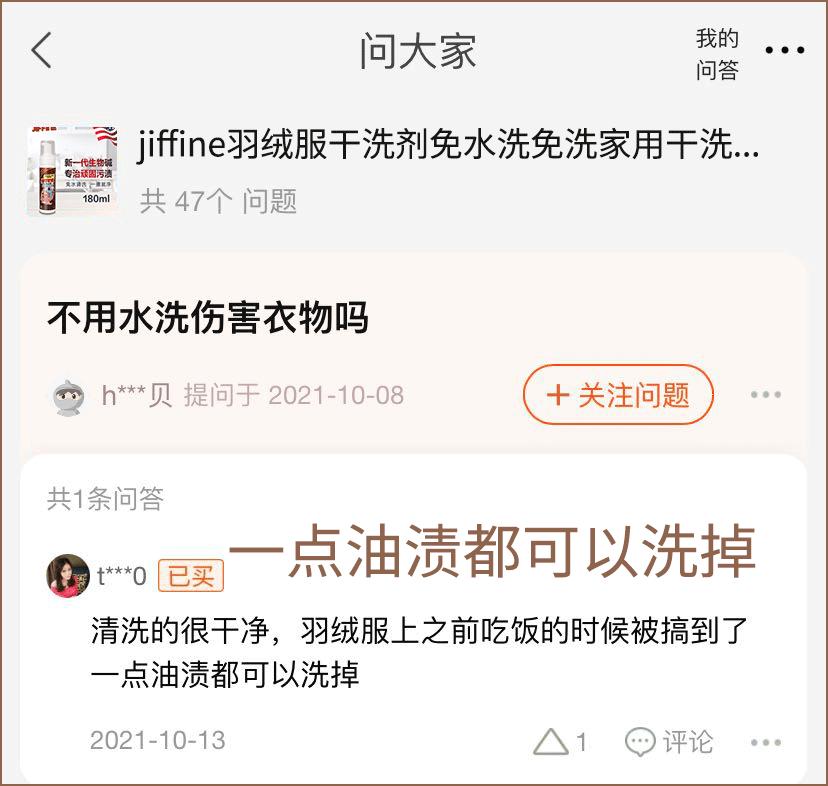Go back using the top-left arrow
This screenshot has height=786, width=828.
pyautogui.click(x=42, y=50)
